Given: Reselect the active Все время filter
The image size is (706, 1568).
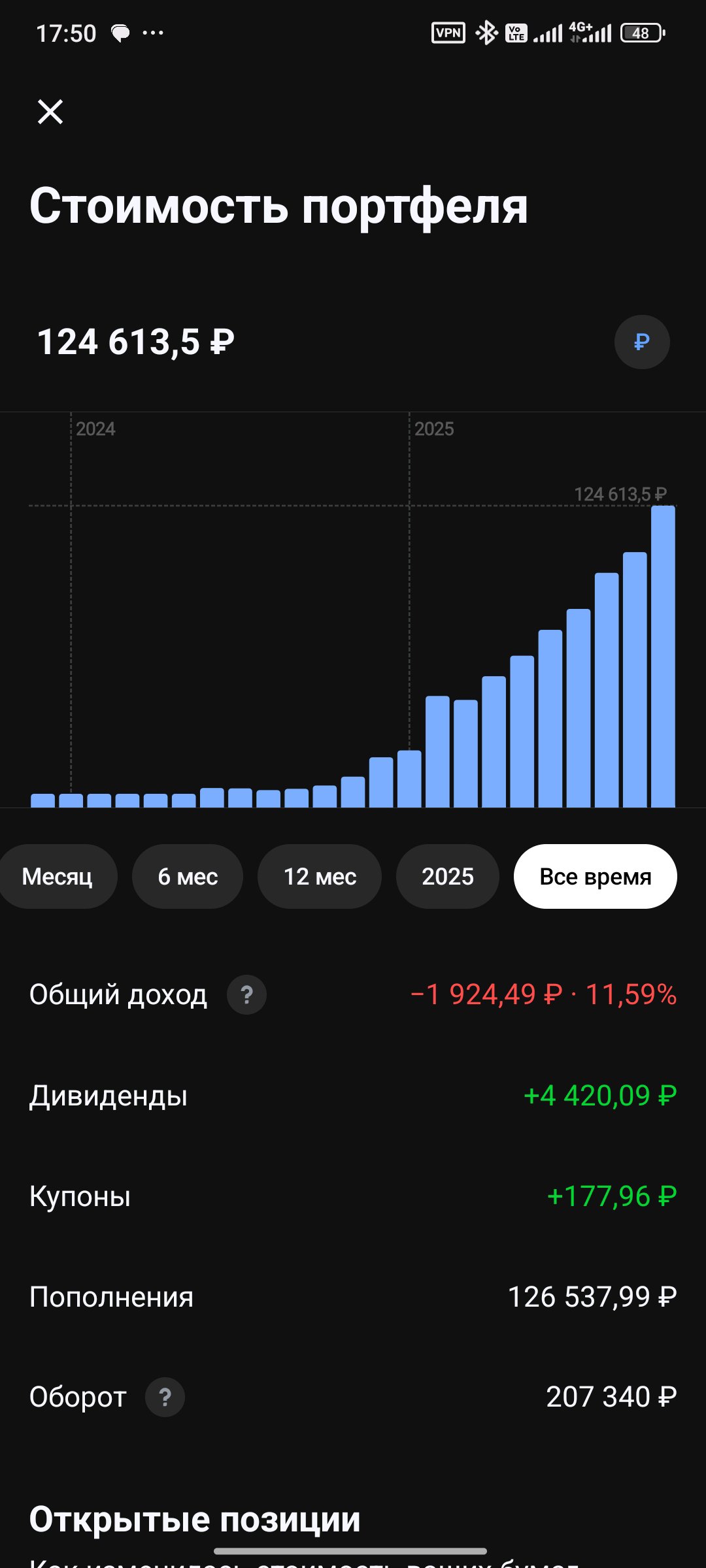Looking at the screenshot, I should coord(594,877).
